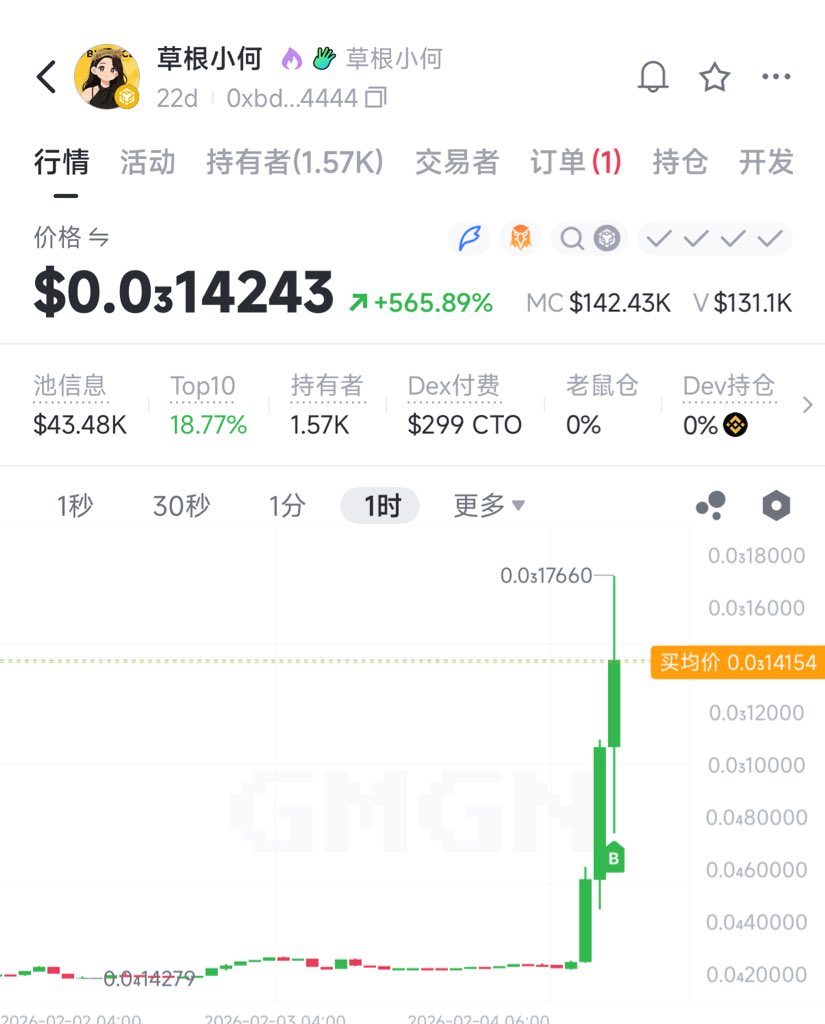Go back using the top-left arrow
This screenshot has height=1024, width=825.
click(x=46, y=77)
